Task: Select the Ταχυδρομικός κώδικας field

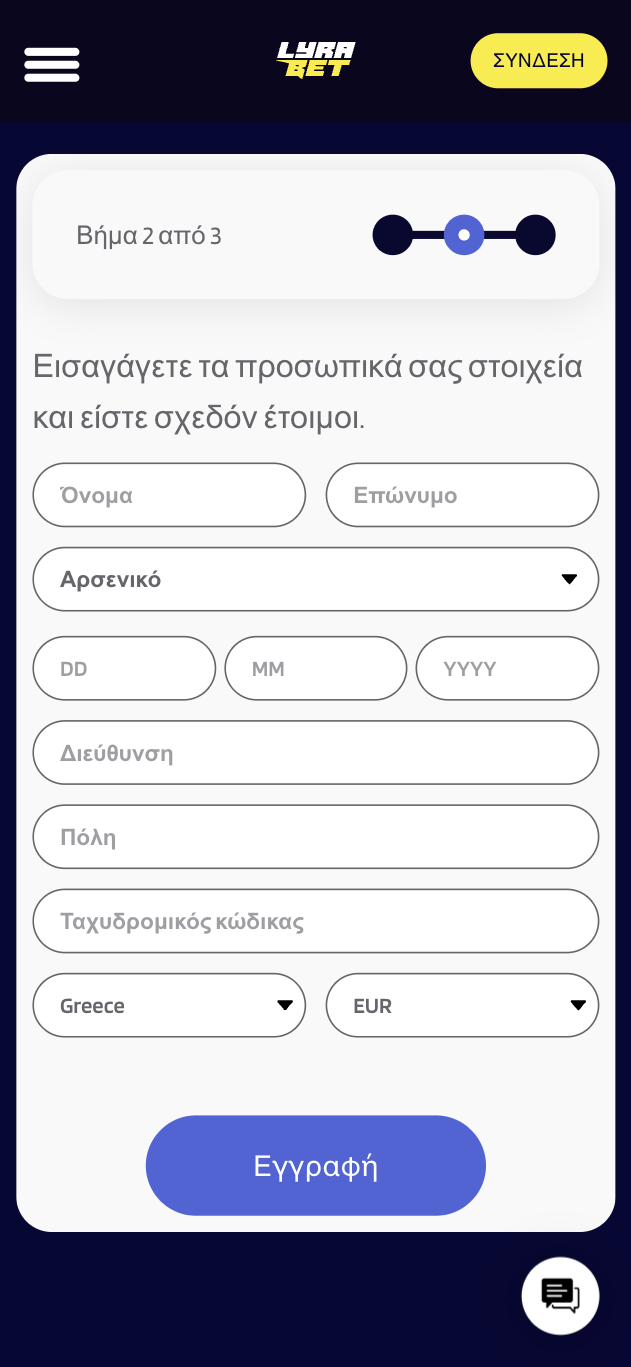Action: click(315, 921)
